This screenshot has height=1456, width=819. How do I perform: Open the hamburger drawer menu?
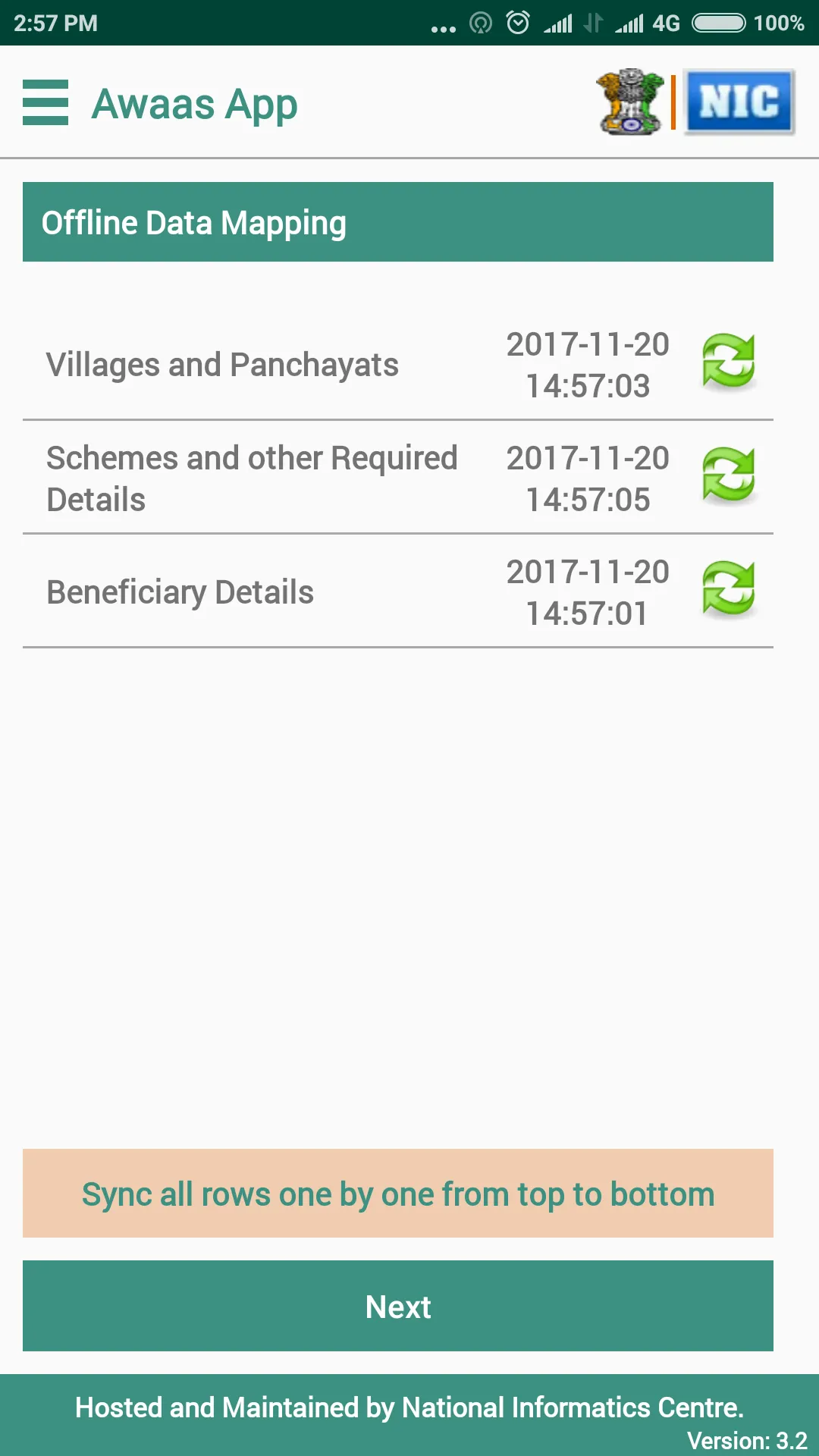45,102
